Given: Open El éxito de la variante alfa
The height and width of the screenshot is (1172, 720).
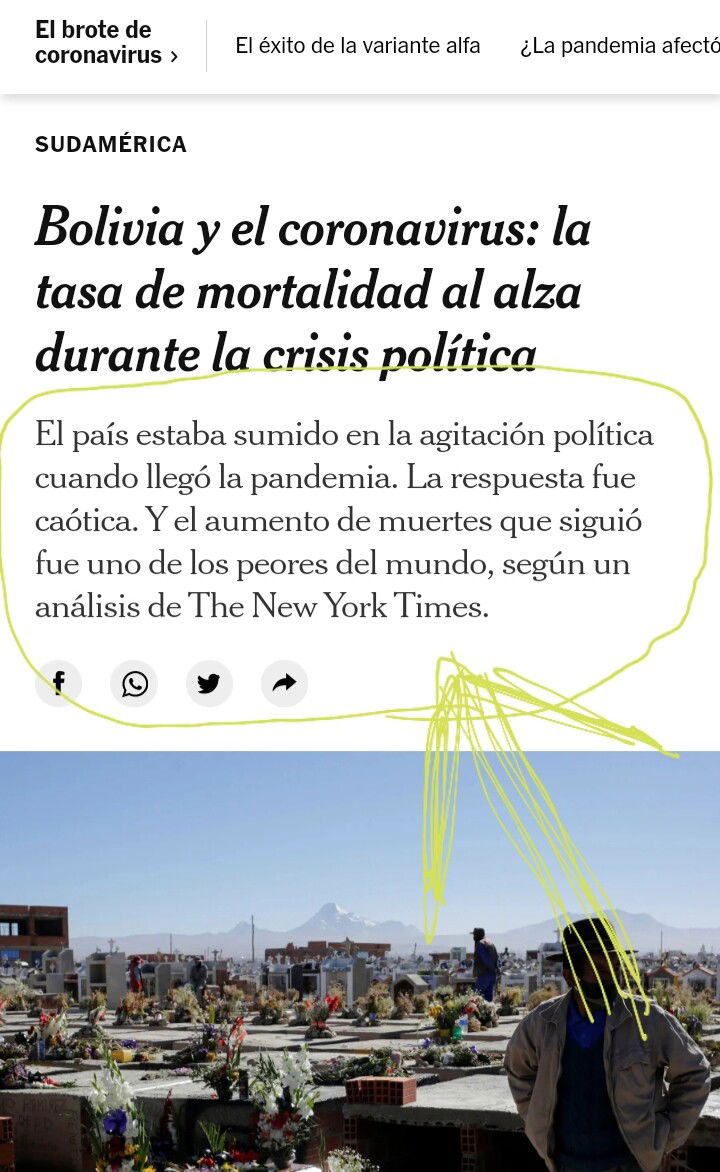Looking at the screenshot, I should click(357, 46).
